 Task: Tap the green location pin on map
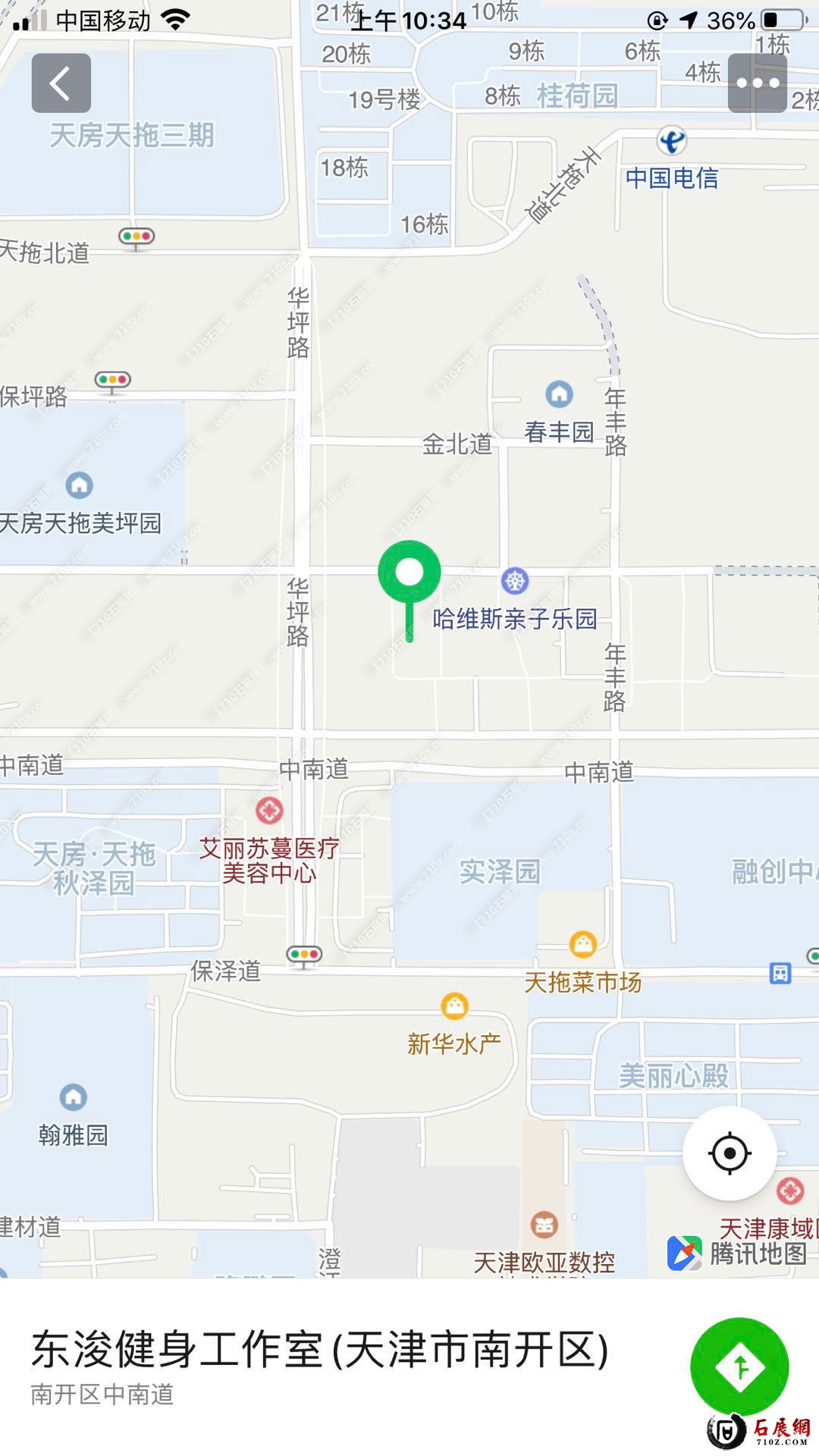click(409, 574)
